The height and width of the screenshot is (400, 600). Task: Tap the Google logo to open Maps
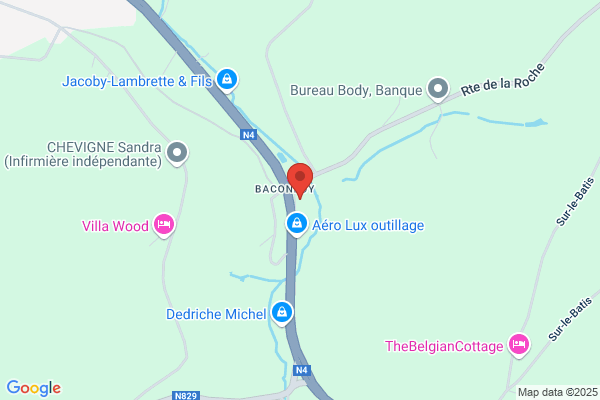[x=34, y=388]
